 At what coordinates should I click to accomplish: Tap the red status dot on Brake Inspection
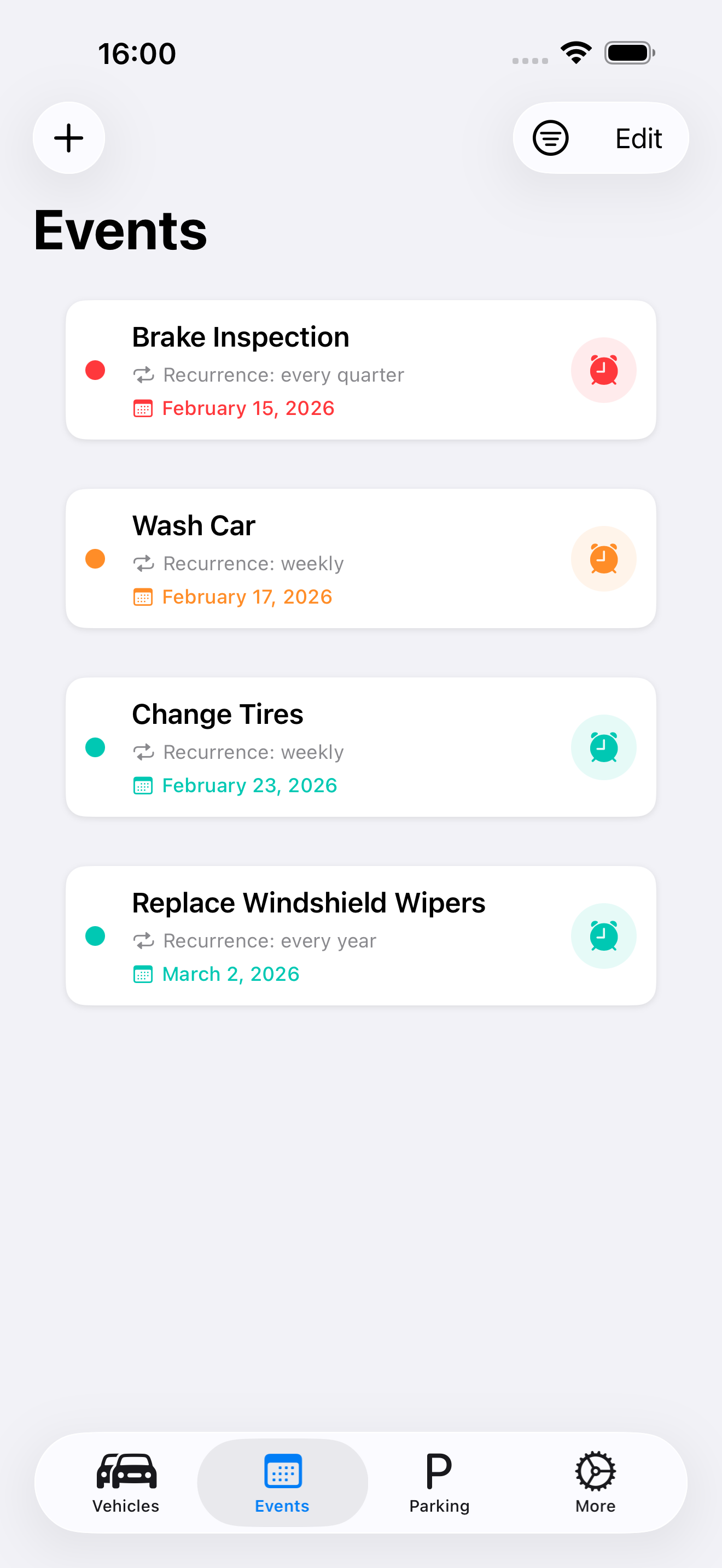click(x=95, y=370)
